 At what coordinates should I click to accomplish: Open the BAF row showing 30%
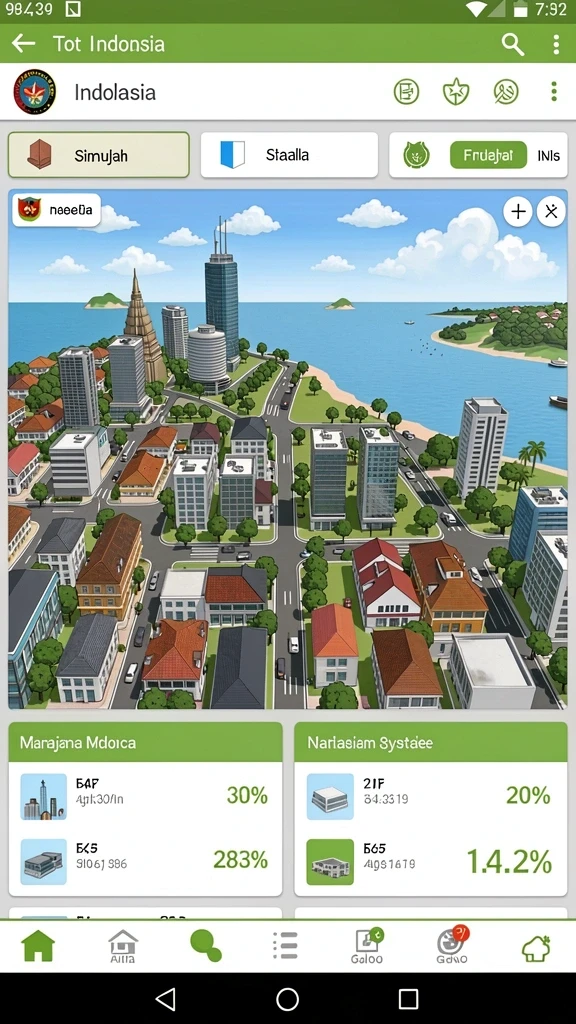(x=146, y=795)
